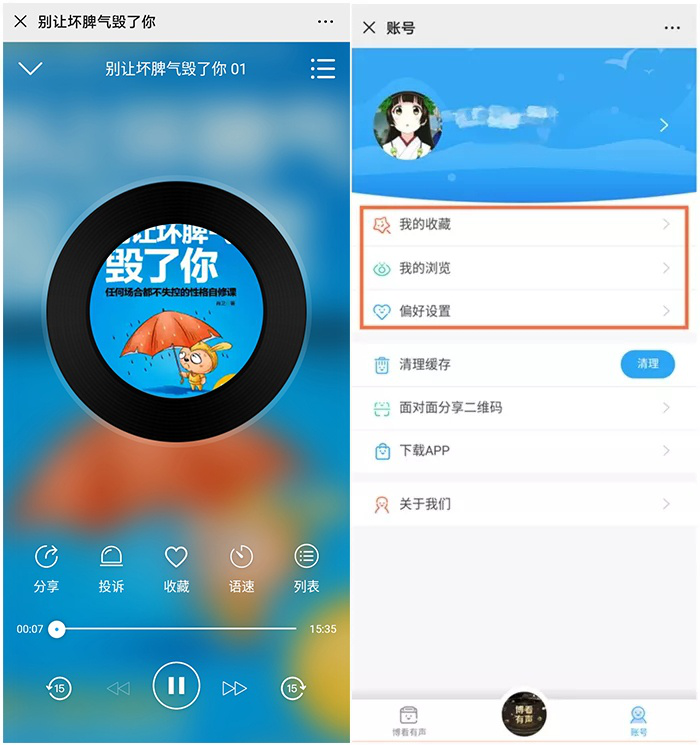Rewind 15 seconds
The height and width of the screenshot is (745, 700).
coord(58,687)
